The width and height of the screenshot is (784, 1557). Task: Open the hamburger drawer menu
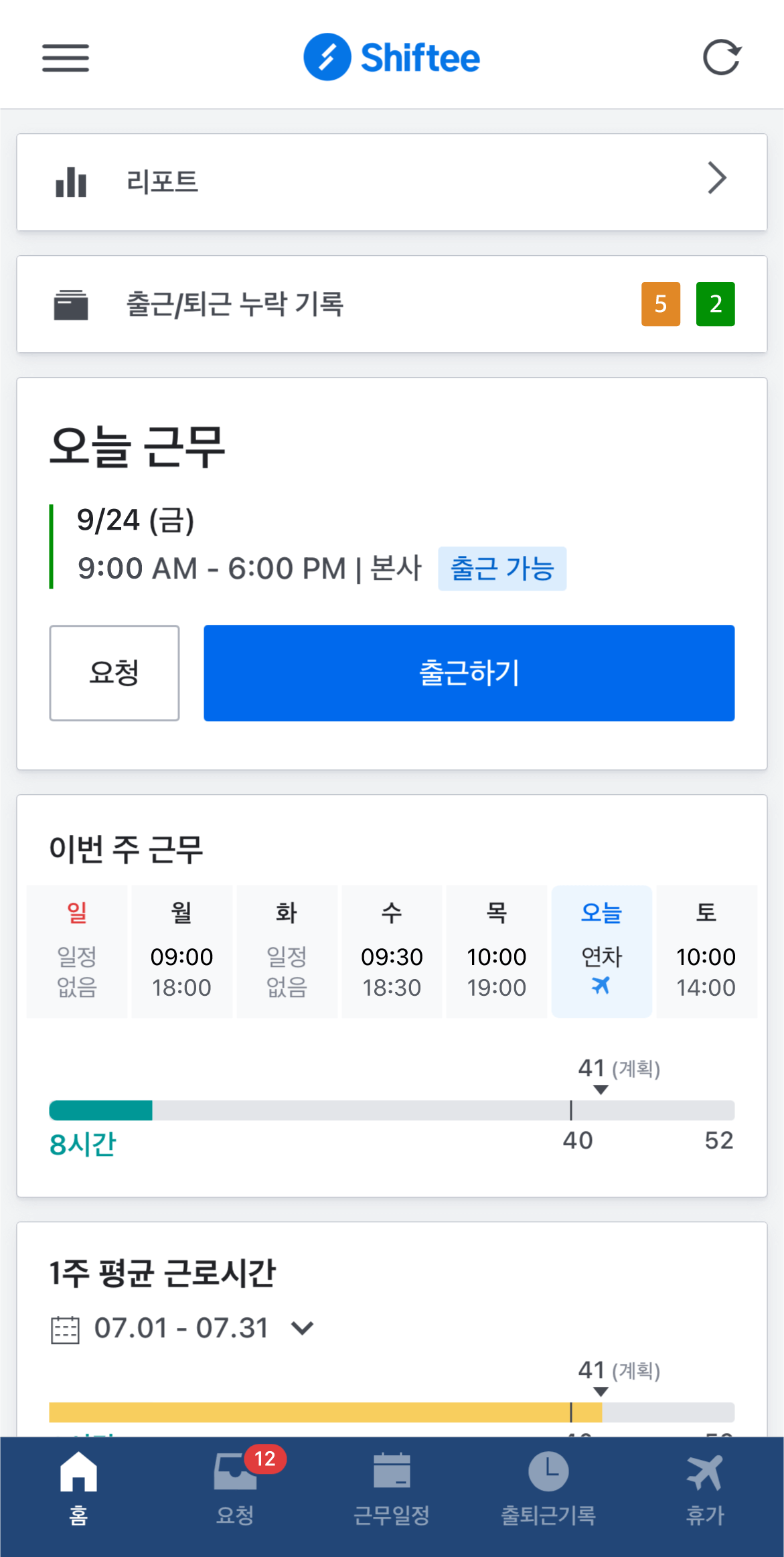click(x=66, y=58)
